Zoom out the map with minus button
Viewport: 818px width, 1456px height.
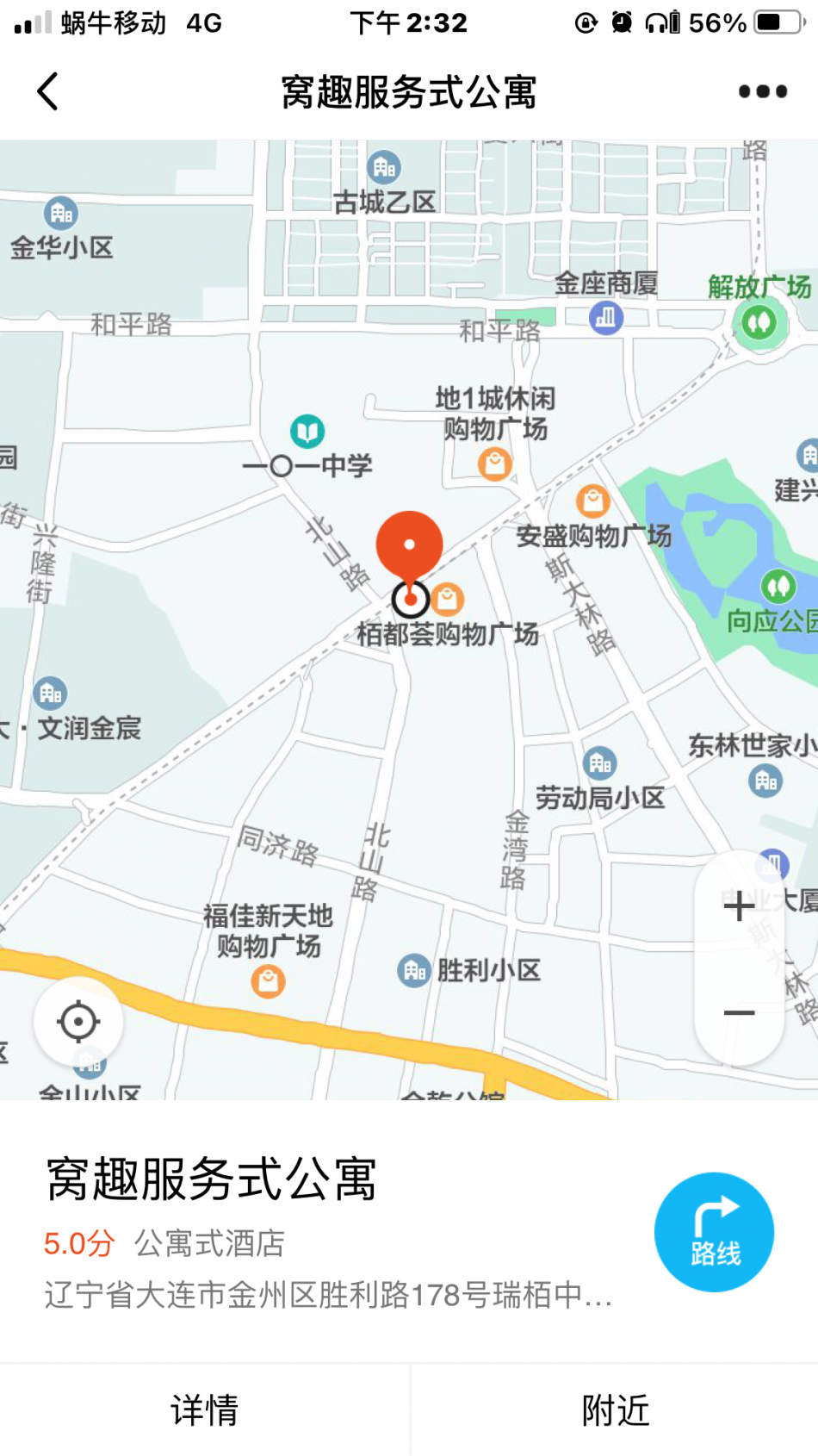coord(739,1013)
